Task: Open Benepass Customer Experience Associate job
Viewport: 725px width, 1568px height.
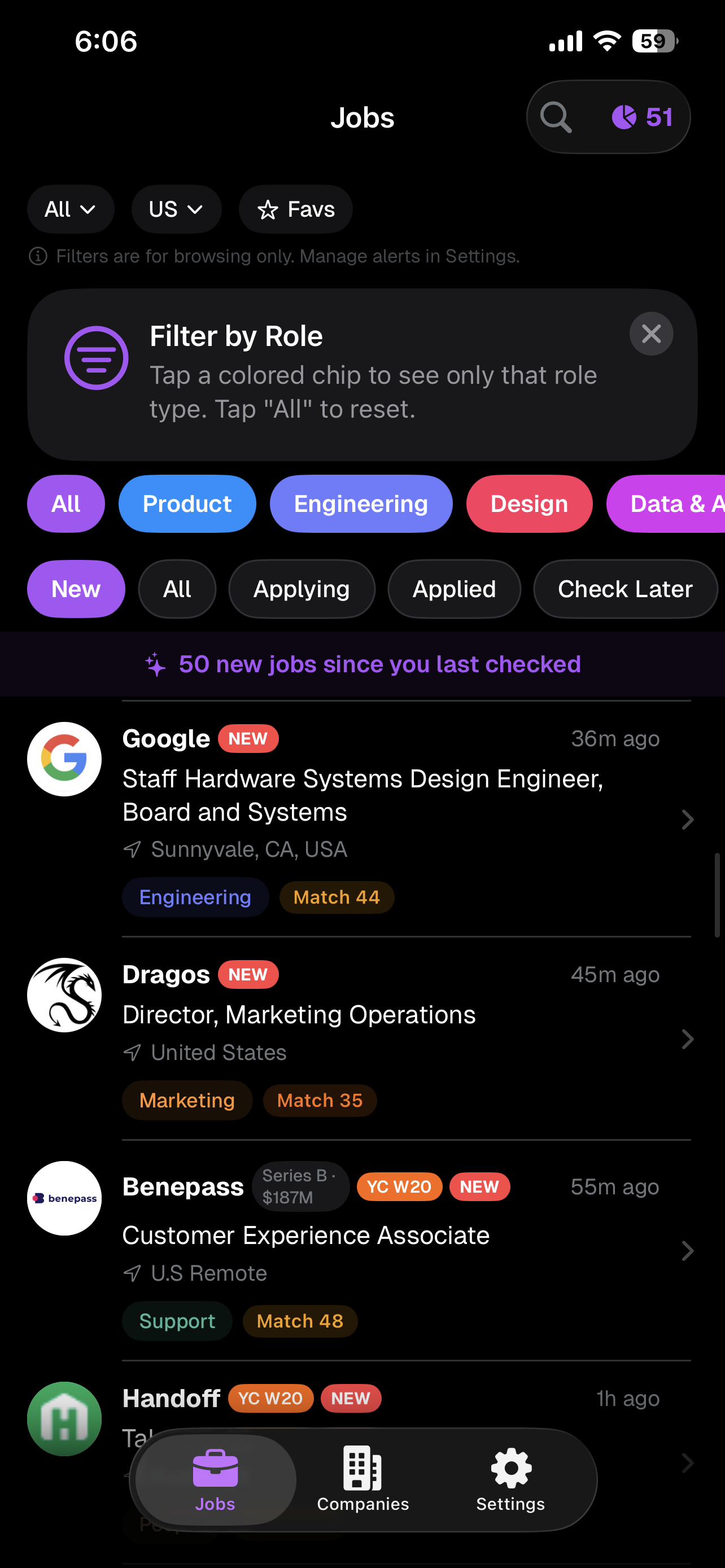Action: (390, 1236)
